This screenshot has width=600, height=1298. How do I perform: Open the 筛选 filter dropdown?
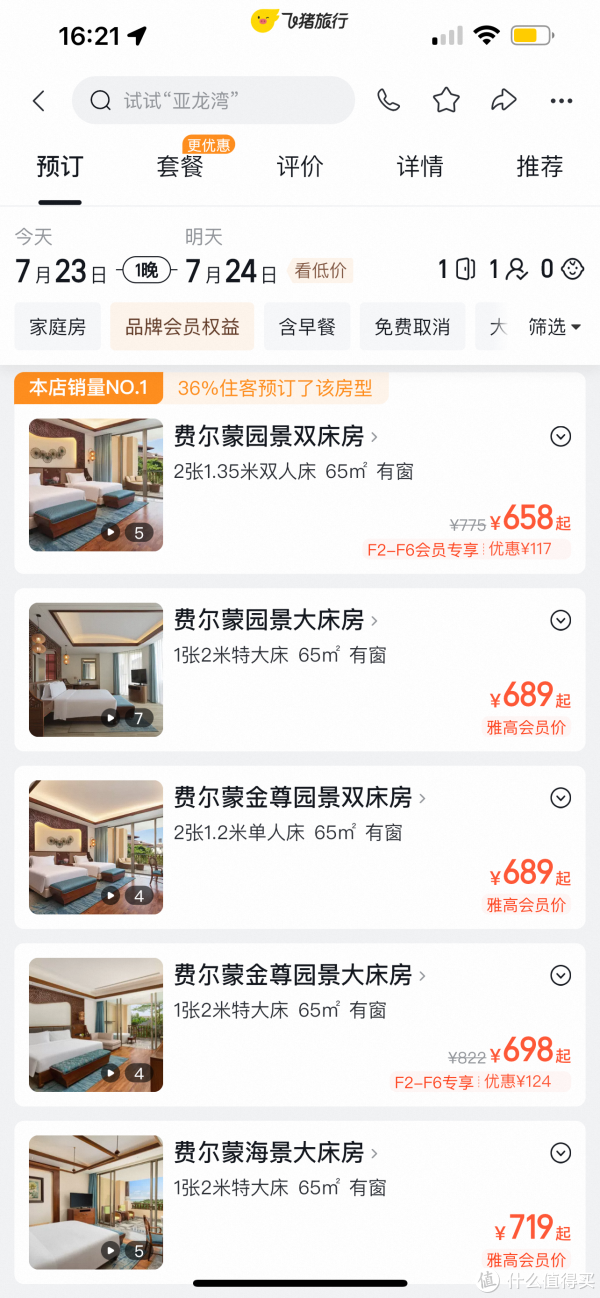tap(554, 327)
